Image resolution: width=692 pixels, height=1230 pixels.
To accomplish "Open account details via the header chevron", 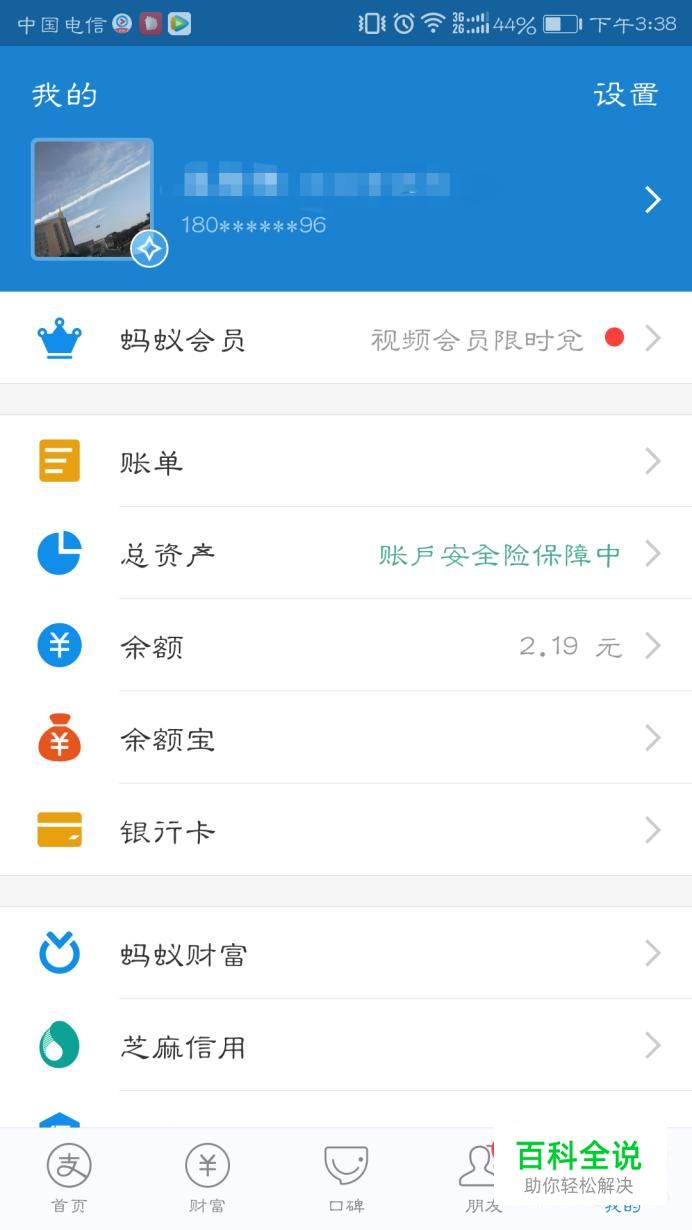I will 653,200.
